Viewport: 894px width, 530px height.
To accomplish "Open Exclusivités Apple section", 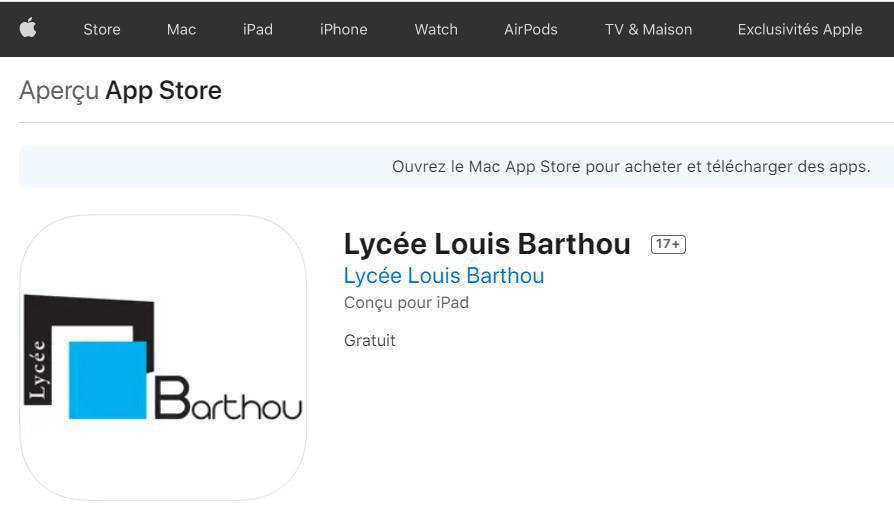I will 799,29.
